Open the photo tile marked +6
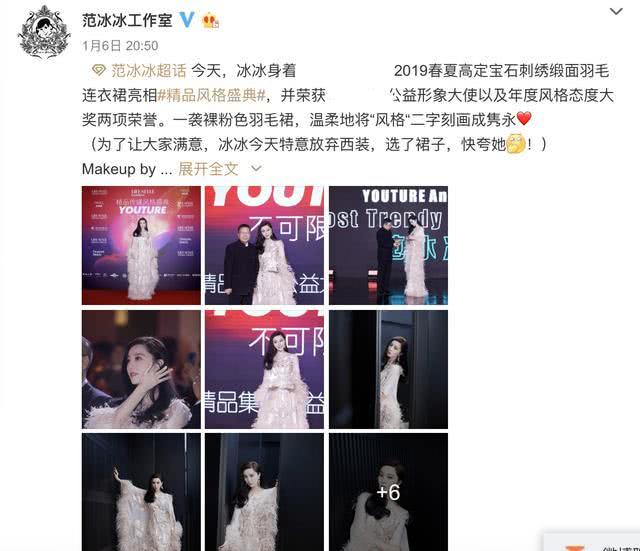 (x=388, y=491)
